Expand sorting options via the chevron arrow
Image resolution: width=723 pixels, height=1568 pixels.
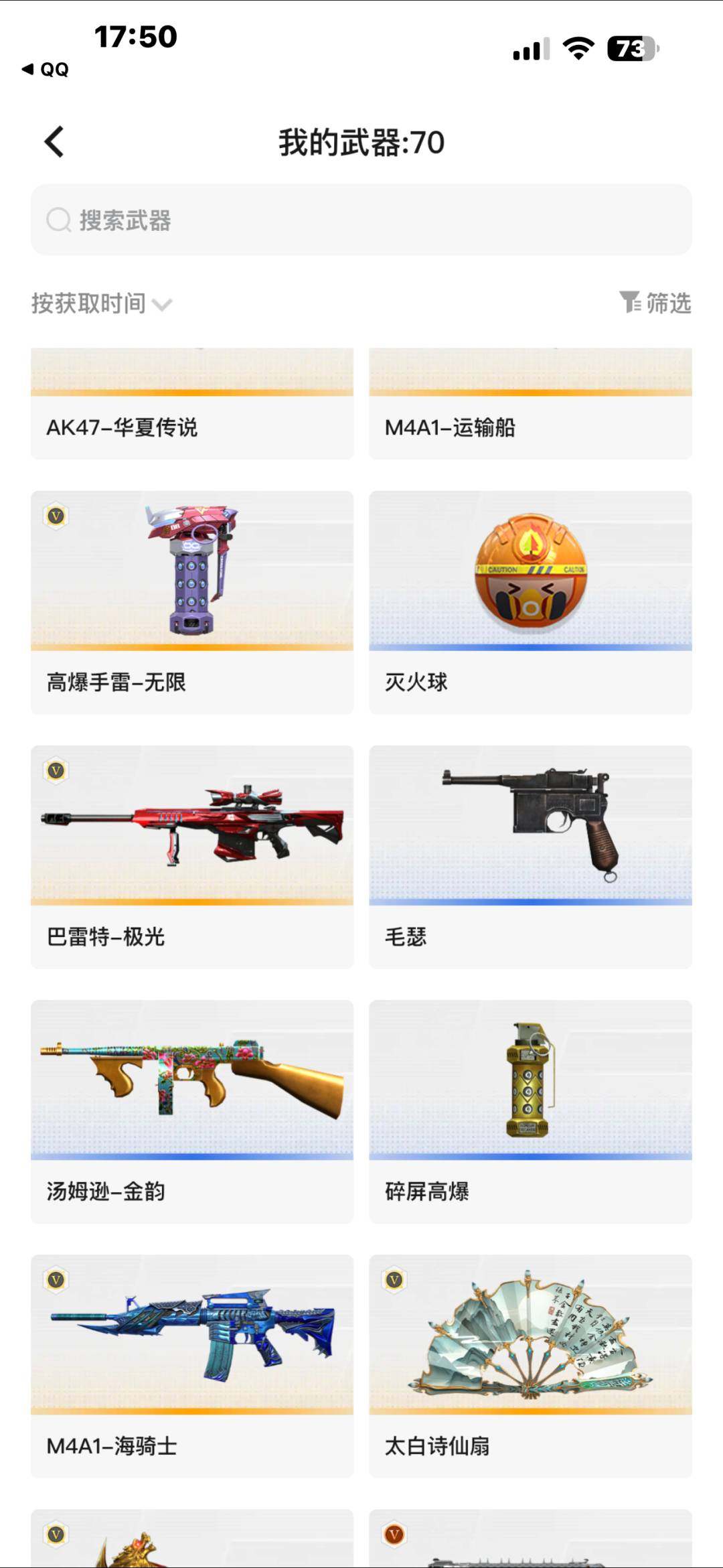[163, 306]
